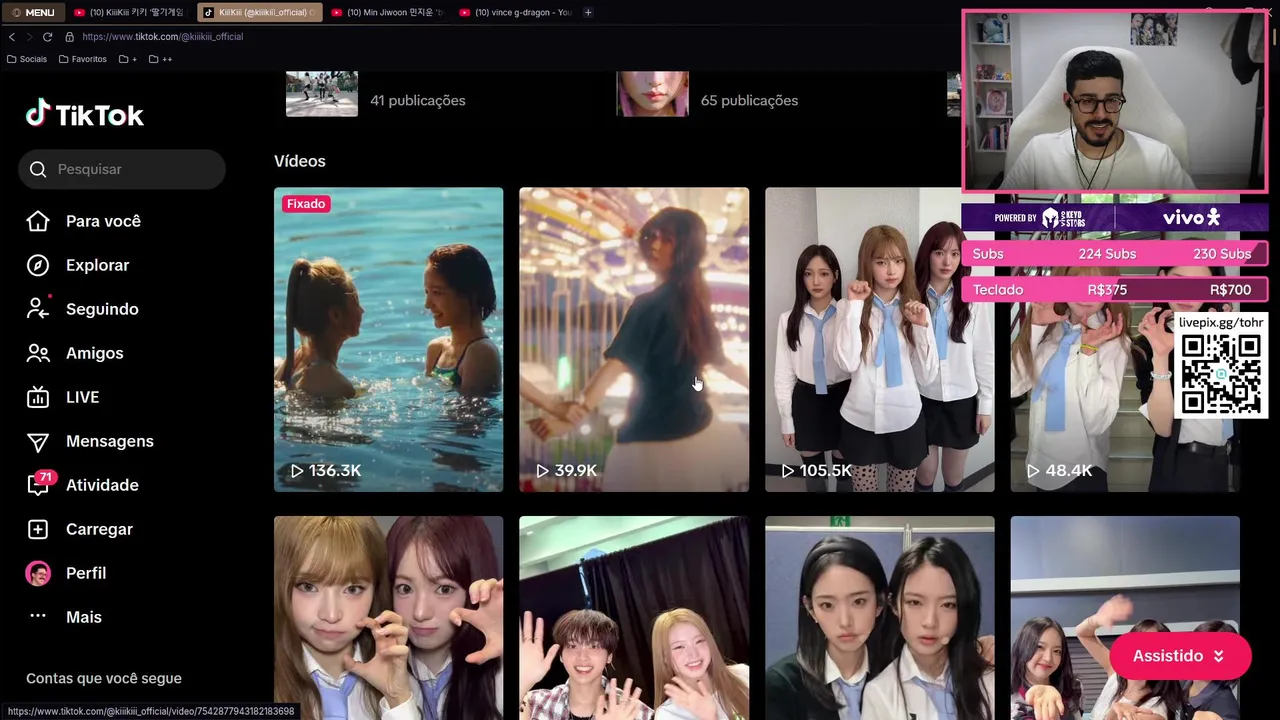Play the pinned video with 136.3K views
1280x720 pixels.
pos(388,339)
